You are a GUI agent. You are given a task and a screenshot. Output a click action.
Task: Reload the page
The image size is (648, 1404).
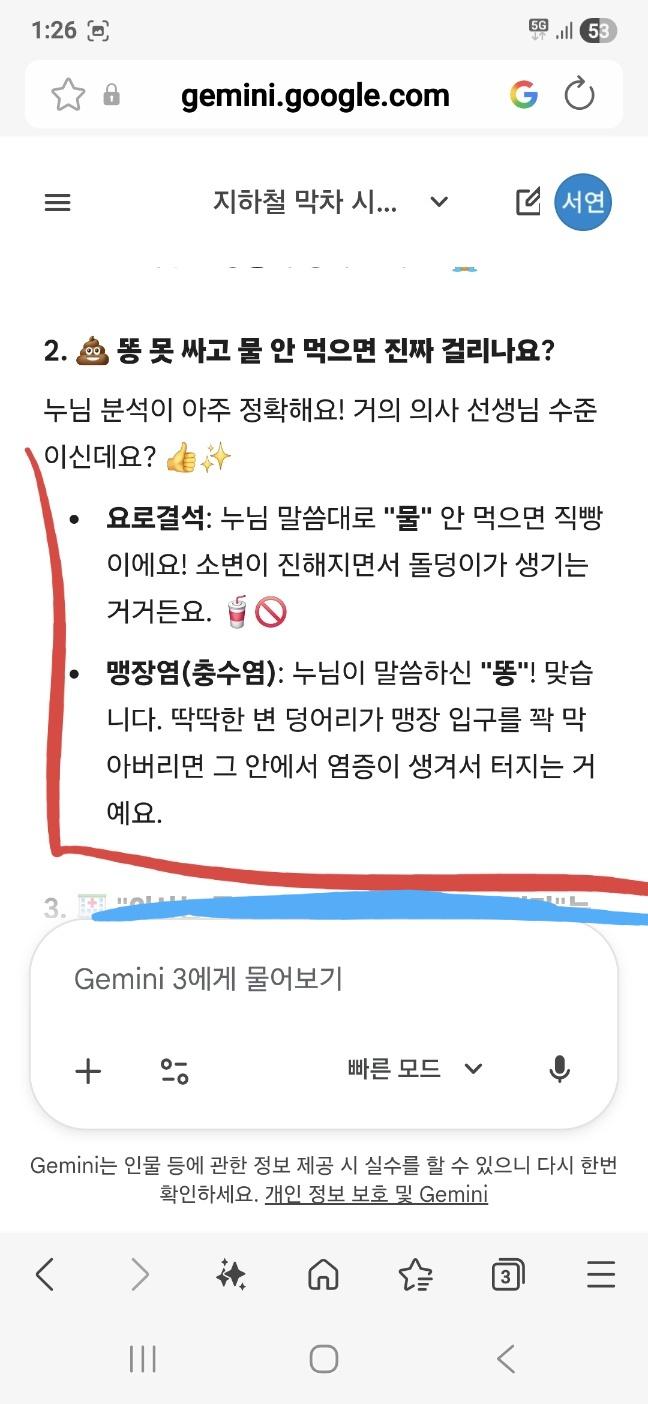click(580, 95)
